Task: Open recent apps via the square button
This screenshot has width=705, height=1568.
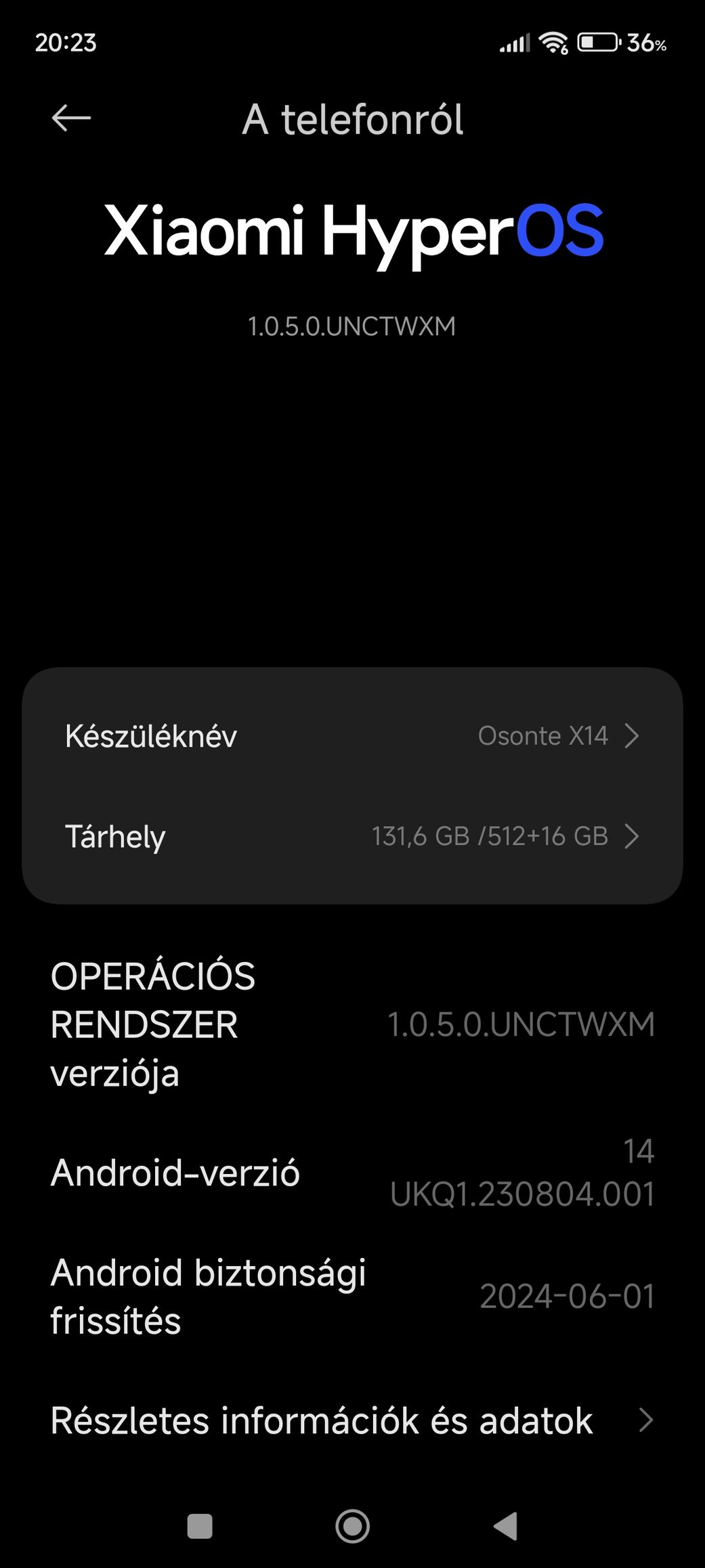Action: click(200, 1526)
